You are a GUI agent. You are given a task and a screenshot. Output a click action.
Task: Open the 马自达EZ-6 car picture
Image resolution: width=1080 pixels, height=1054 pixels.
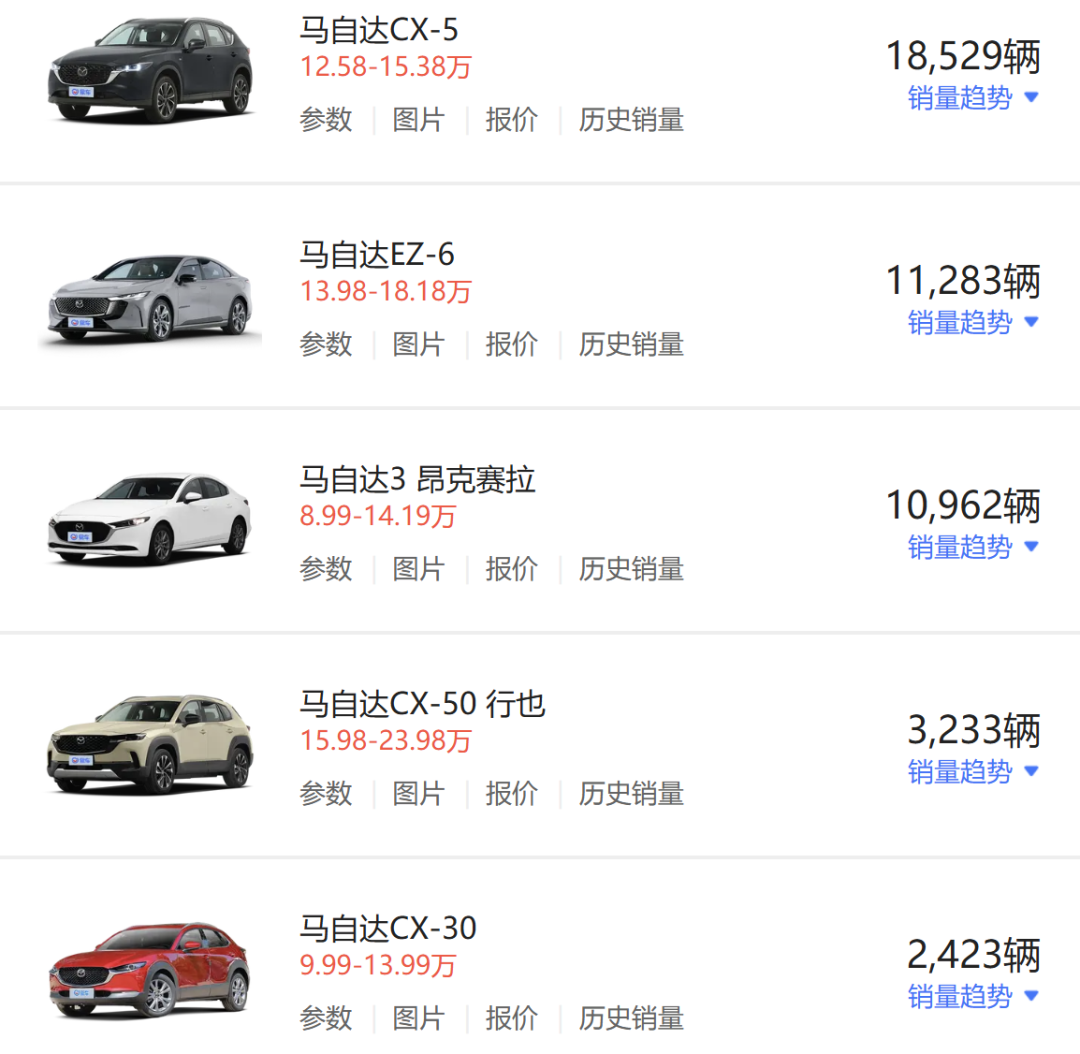click(x=150, y=297)
